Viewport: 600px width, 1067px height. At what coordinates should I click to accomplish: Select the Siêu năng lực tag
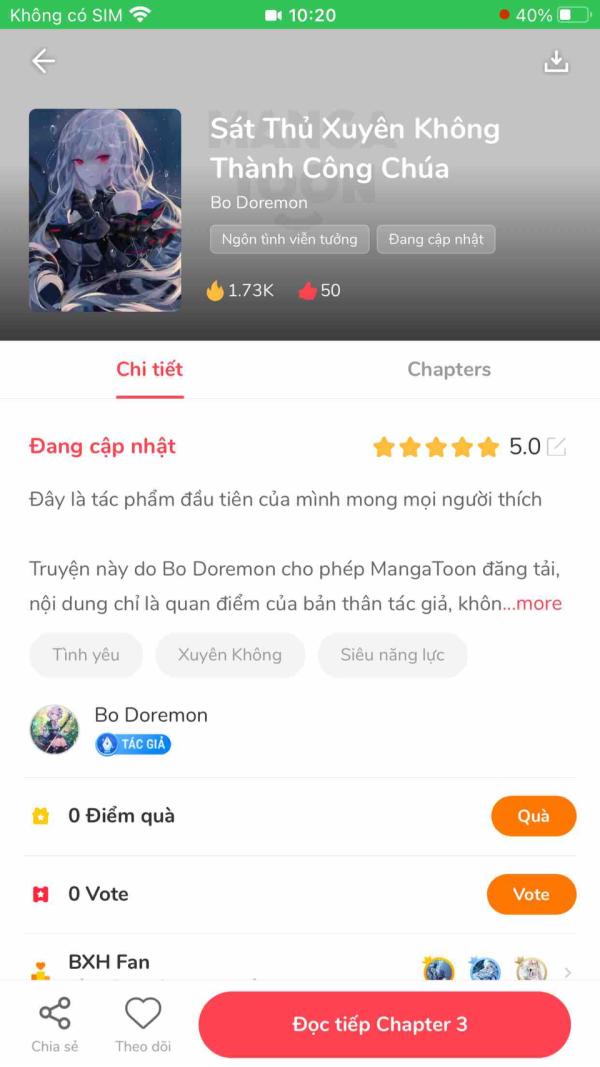pos(392,655)
